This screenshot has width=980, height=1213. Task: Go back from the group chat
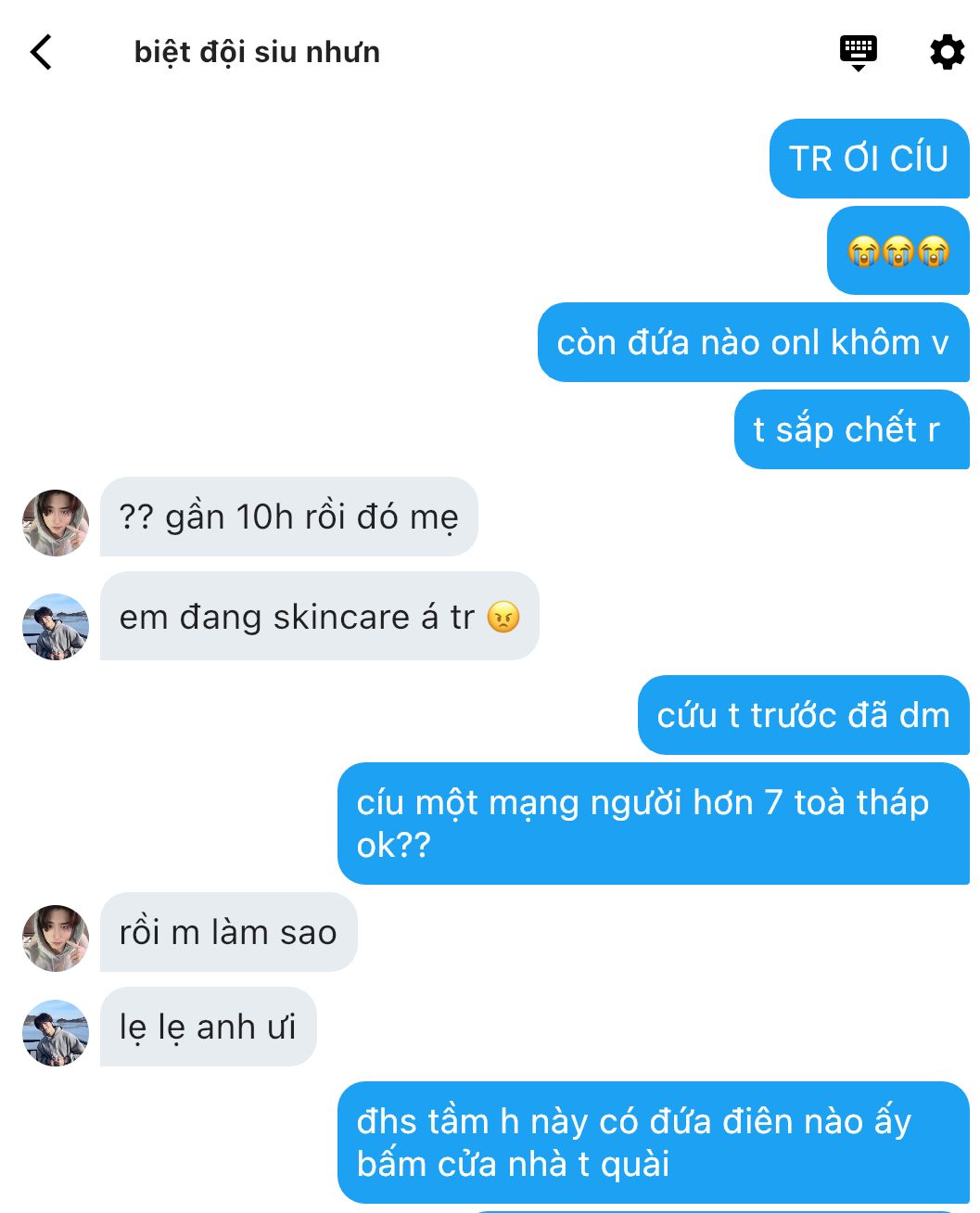tap(42, 52)
